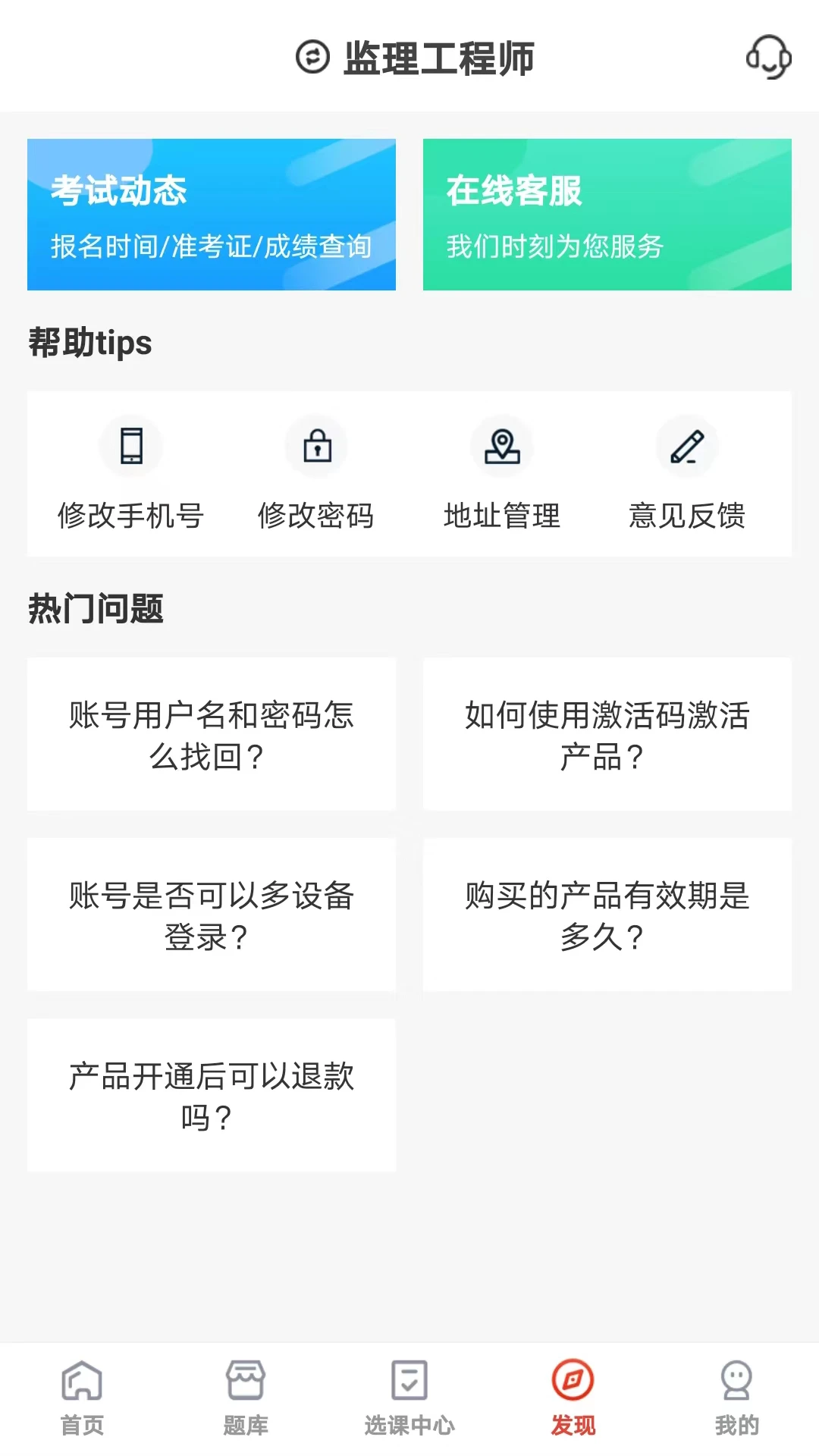The width and height of the screenshot is (819, 1456).
Task: Click the 账号是否可以多设备登录 card
Action: click(x=211, y=914)
